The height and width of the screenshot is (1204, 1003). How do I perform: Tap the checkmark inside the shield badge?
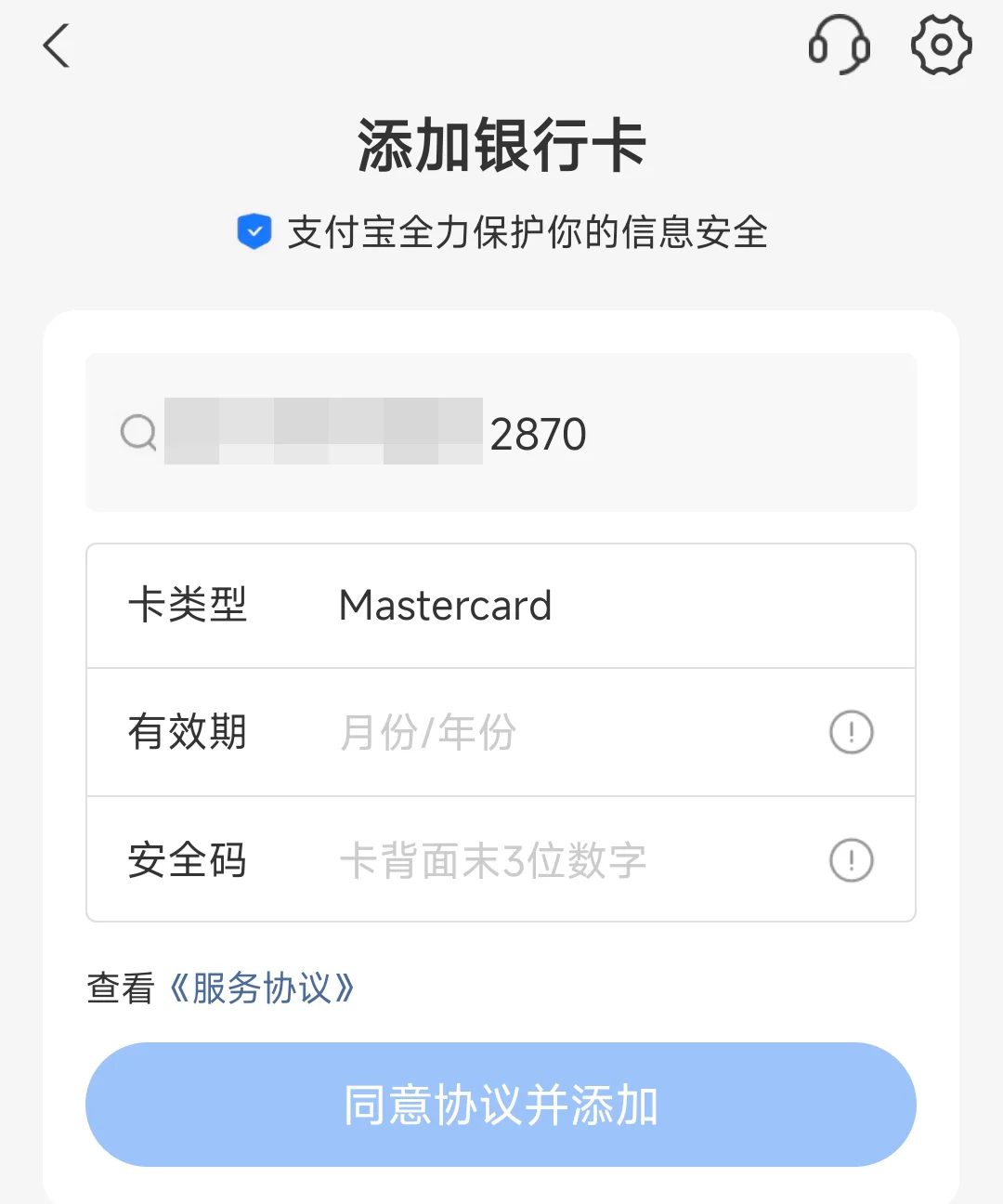[253, 232]
